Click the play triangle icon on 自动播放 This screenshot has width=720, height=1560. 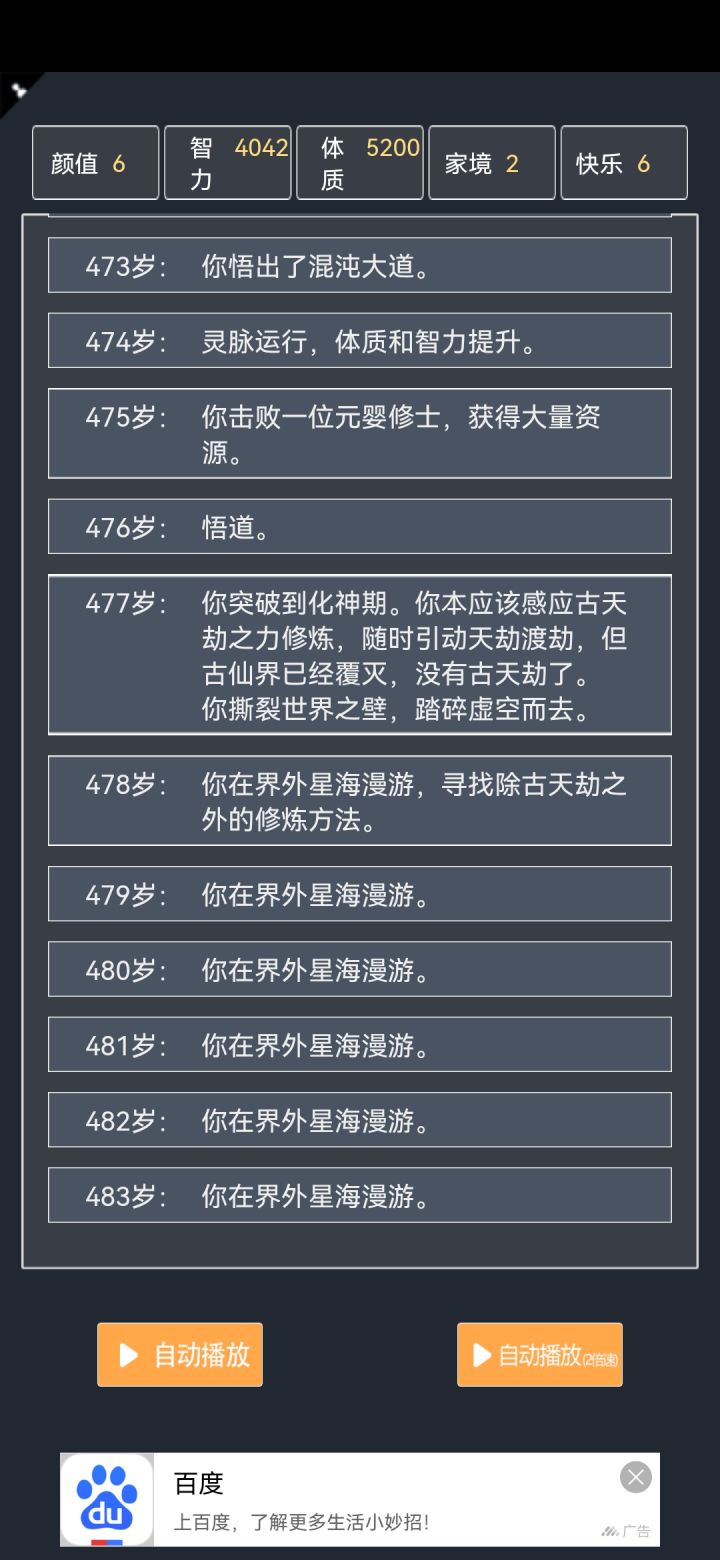[127, 1355]
